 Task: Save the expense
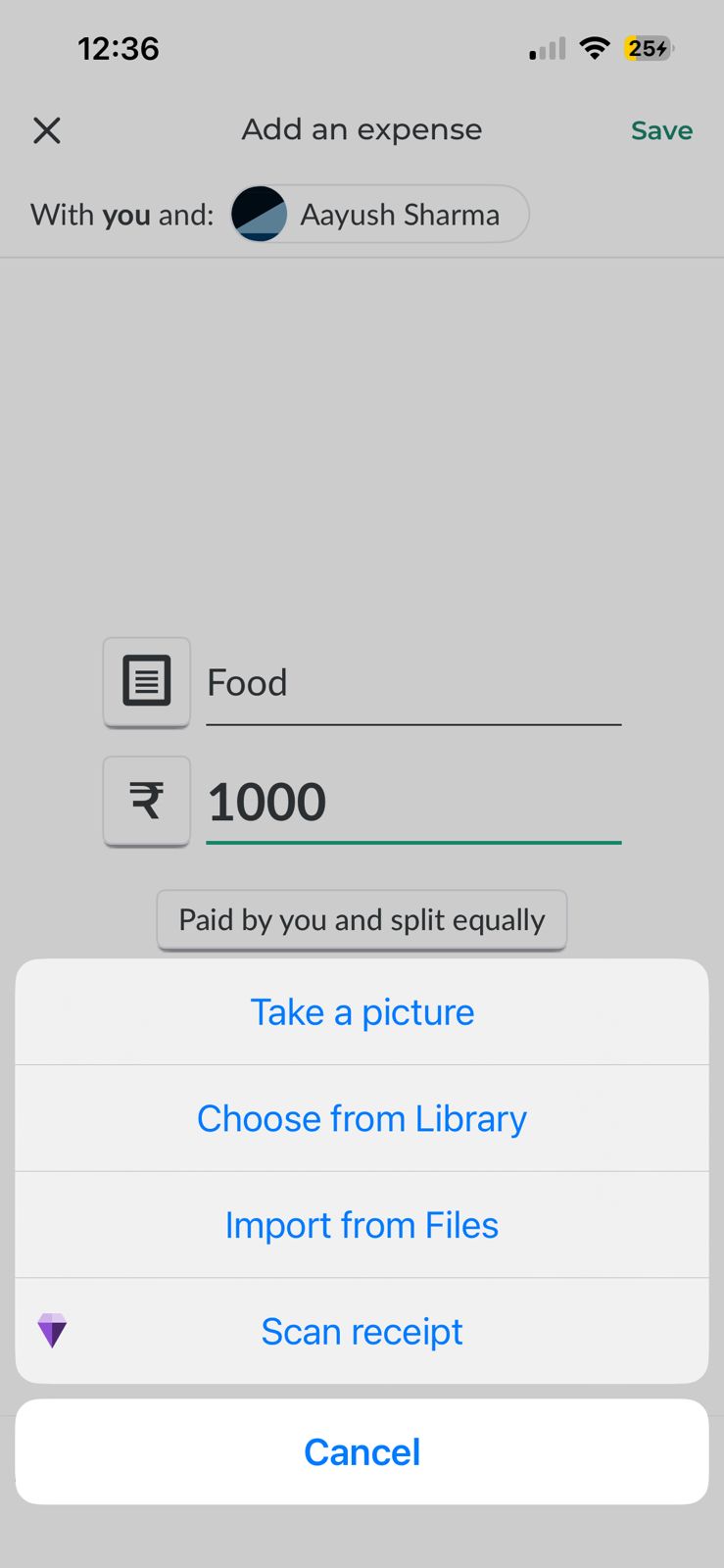pyautogui.click(x=661, y=130)
